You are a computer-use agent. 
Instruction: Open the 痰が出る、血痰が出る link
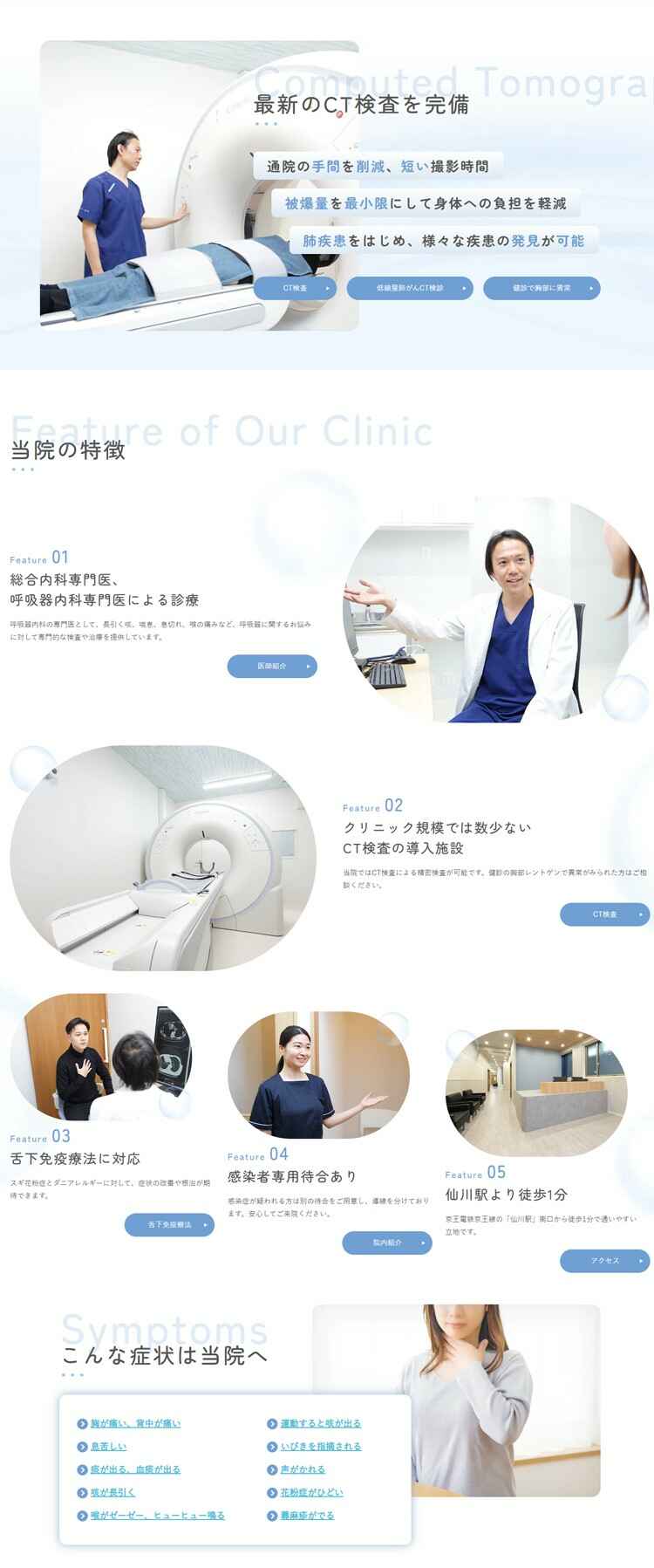pyautogui.click(x=135, y=1469)
